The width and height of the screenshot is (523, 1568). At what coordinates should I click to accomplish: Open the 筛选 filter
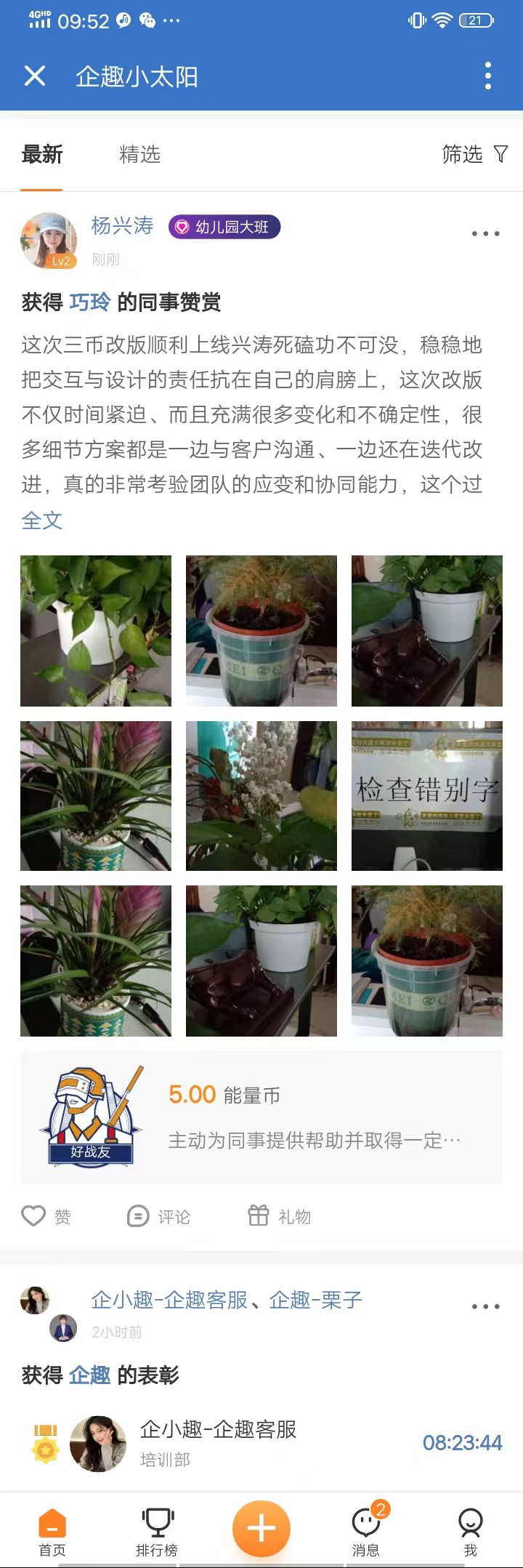tap(474, 154)
